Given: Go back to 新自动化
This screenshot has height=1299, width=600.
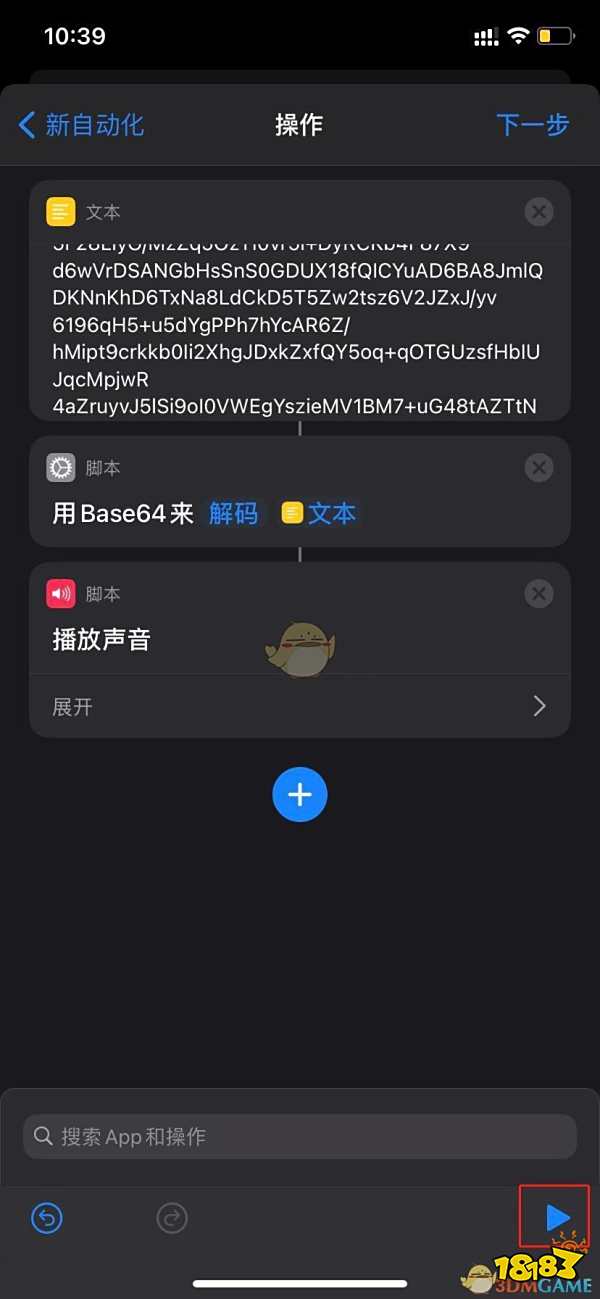Looking at the screenshot, I should 81,125.
